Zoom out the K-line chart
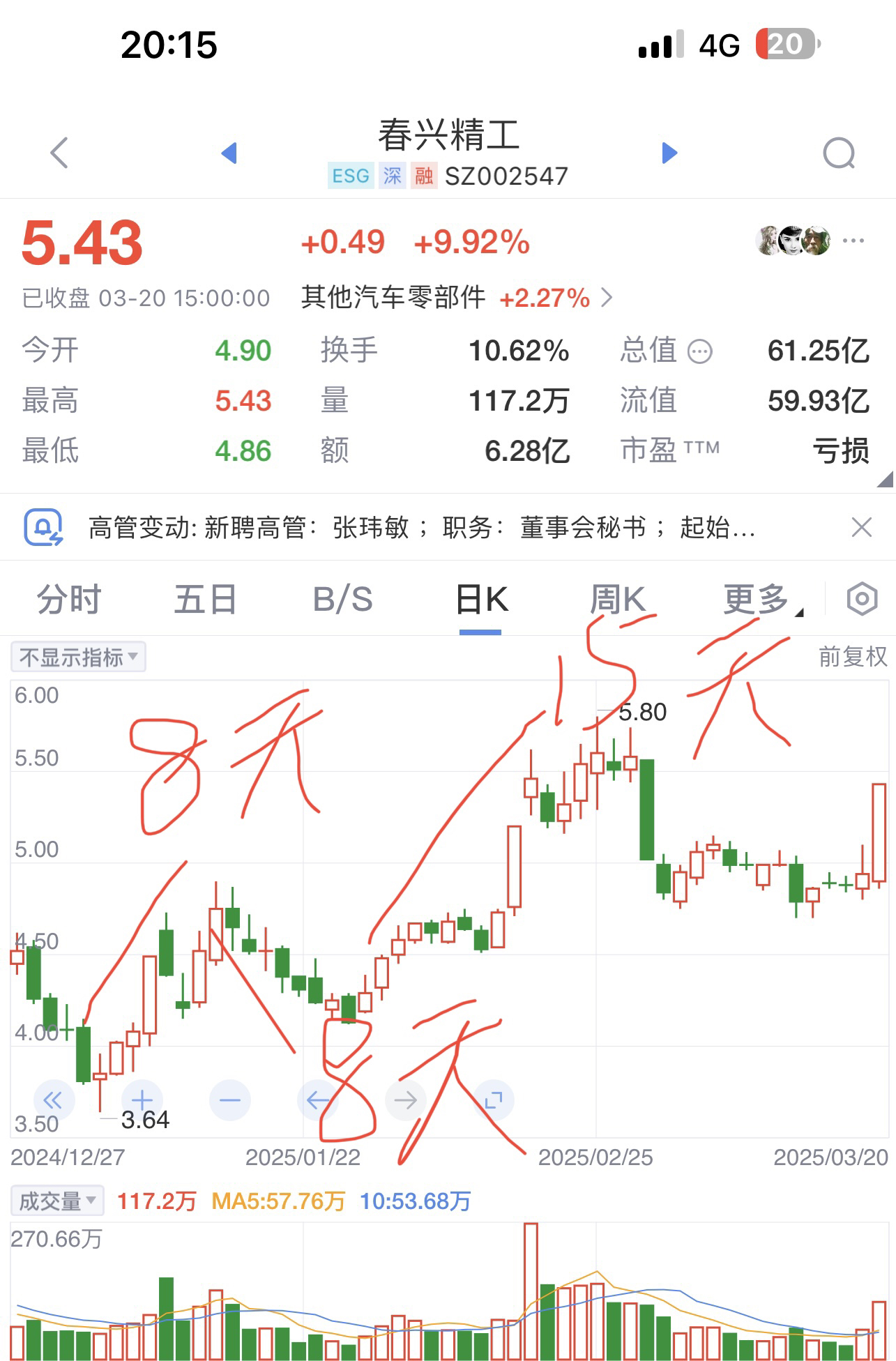Image resolution: width=896 pixels, height=1361 pixels. tap(229, 1100)
